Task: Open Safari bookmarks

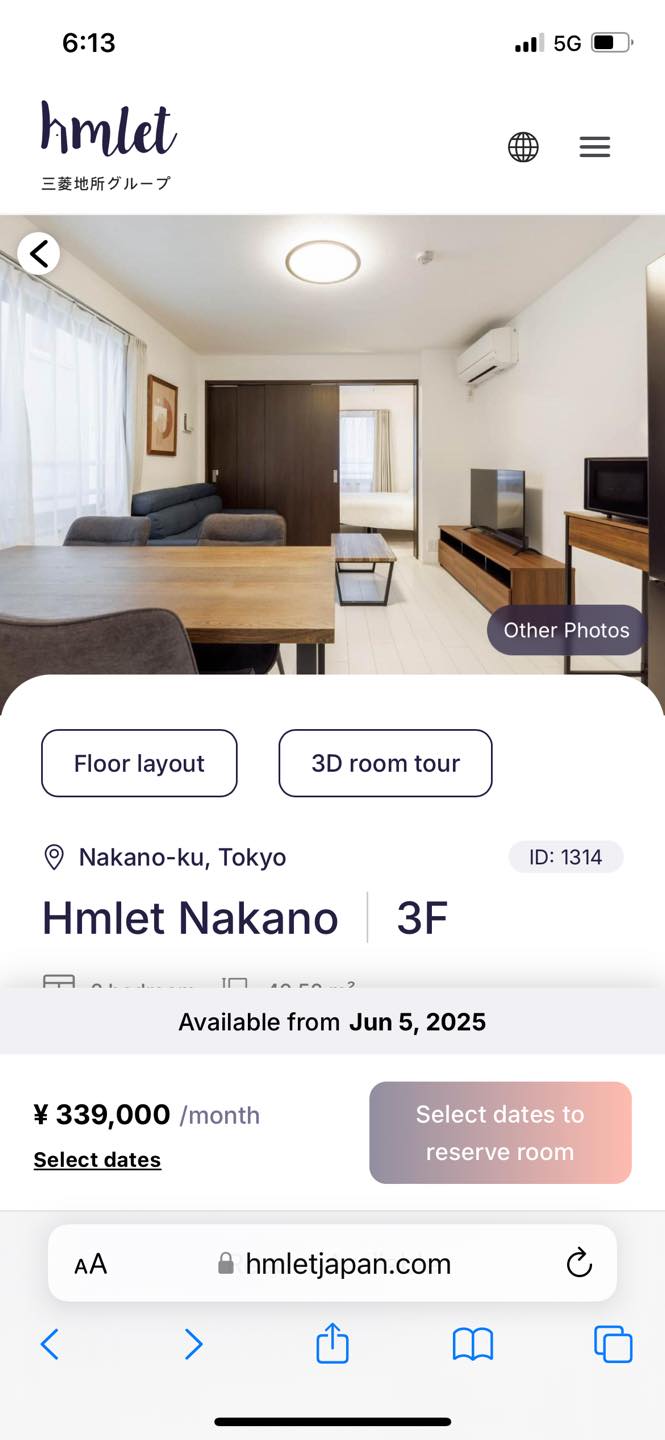Action: [x=473, y=1344]
